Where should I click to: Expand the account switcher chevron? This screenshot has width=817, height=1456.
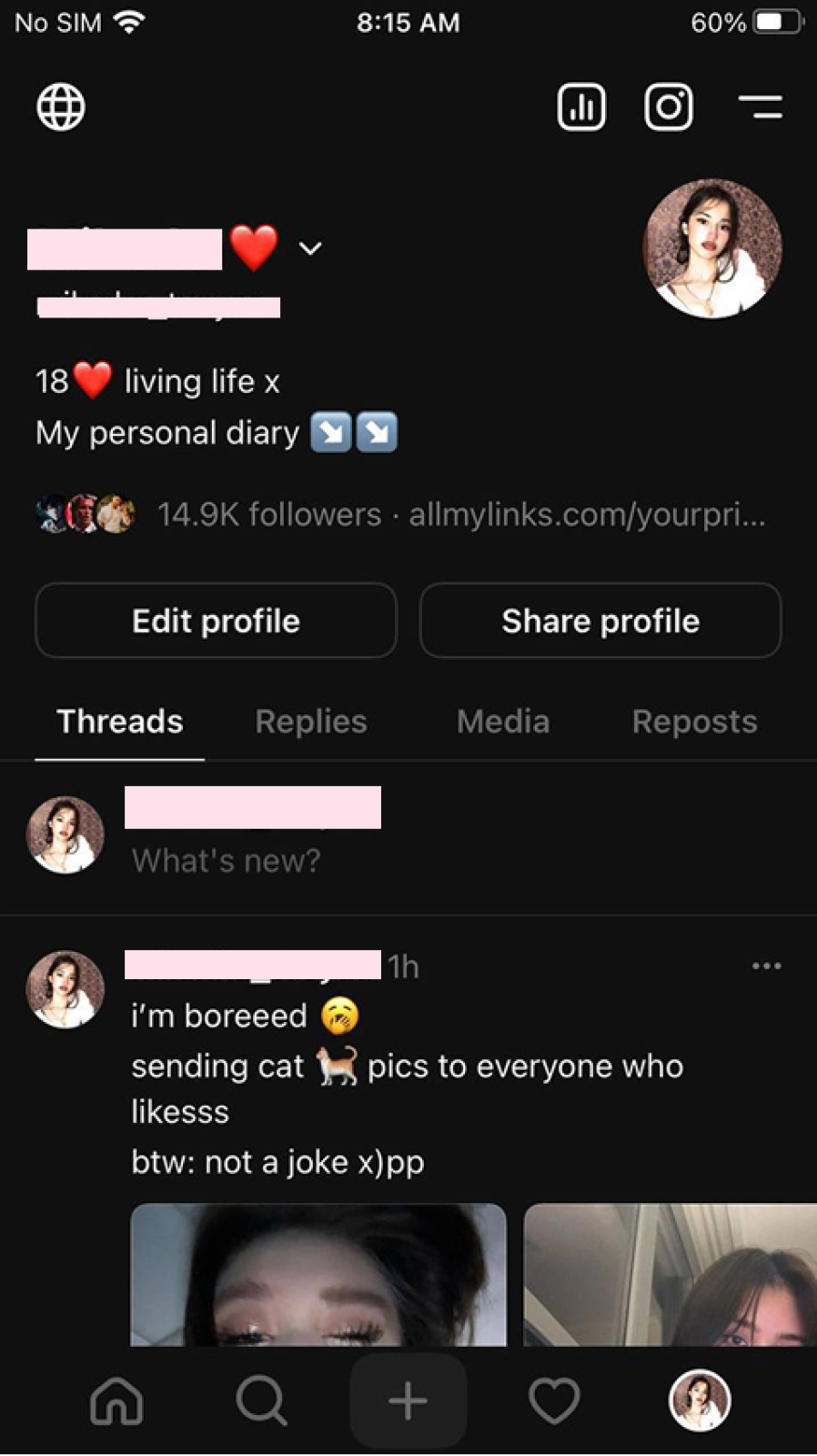click(x=310, y=248)
